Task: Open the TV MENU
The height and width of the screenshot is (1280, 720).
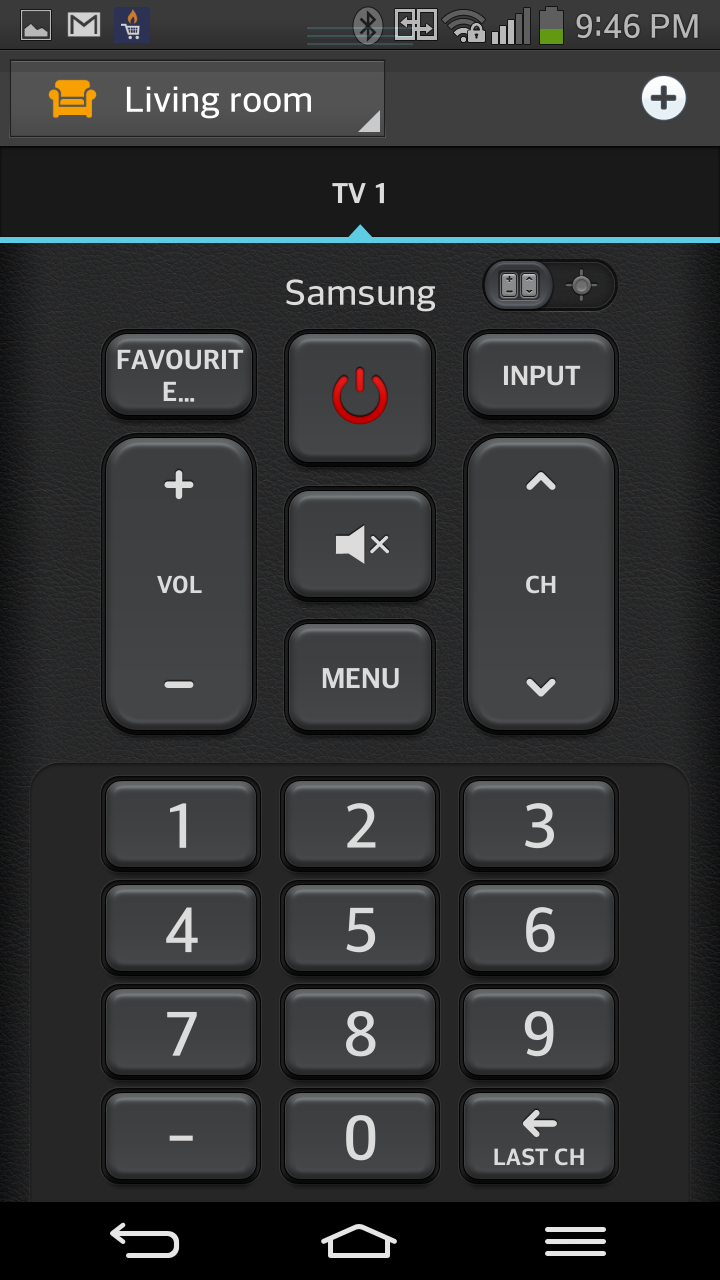Action: coord(360,678)
